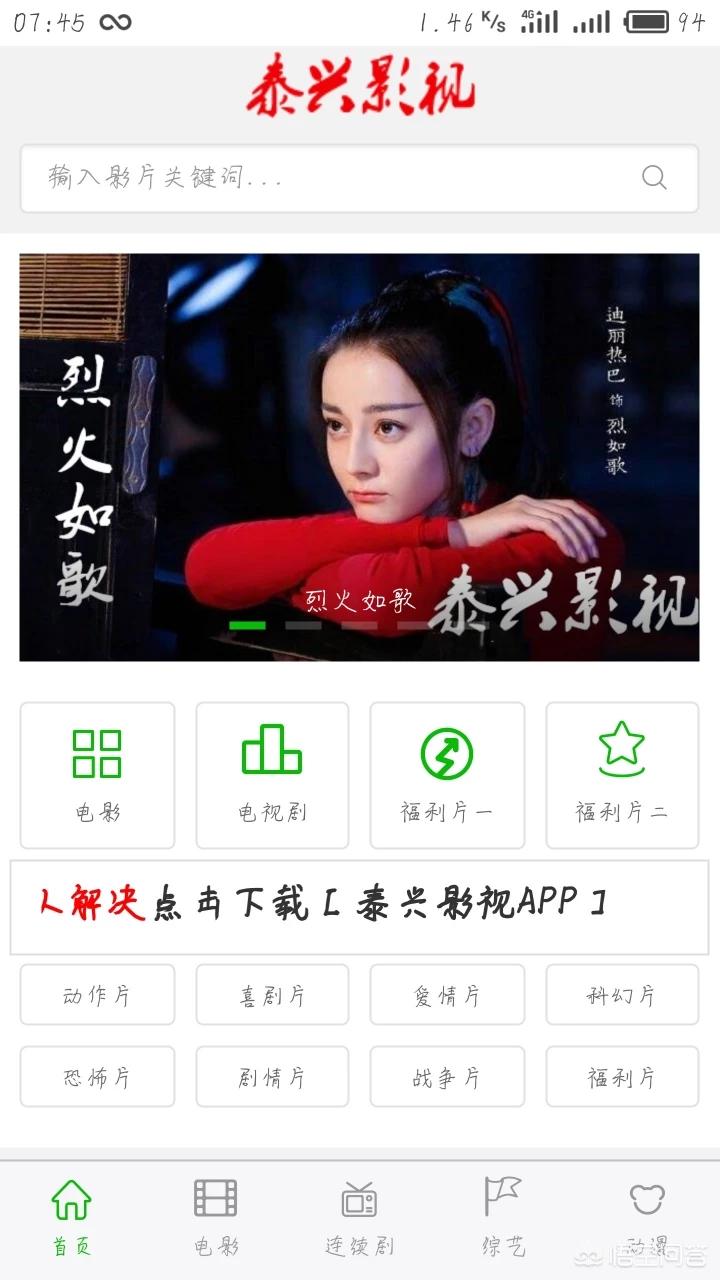720x1280 pixels.
Task: Select the 剧情片 genre
Action: point(272,1077)
